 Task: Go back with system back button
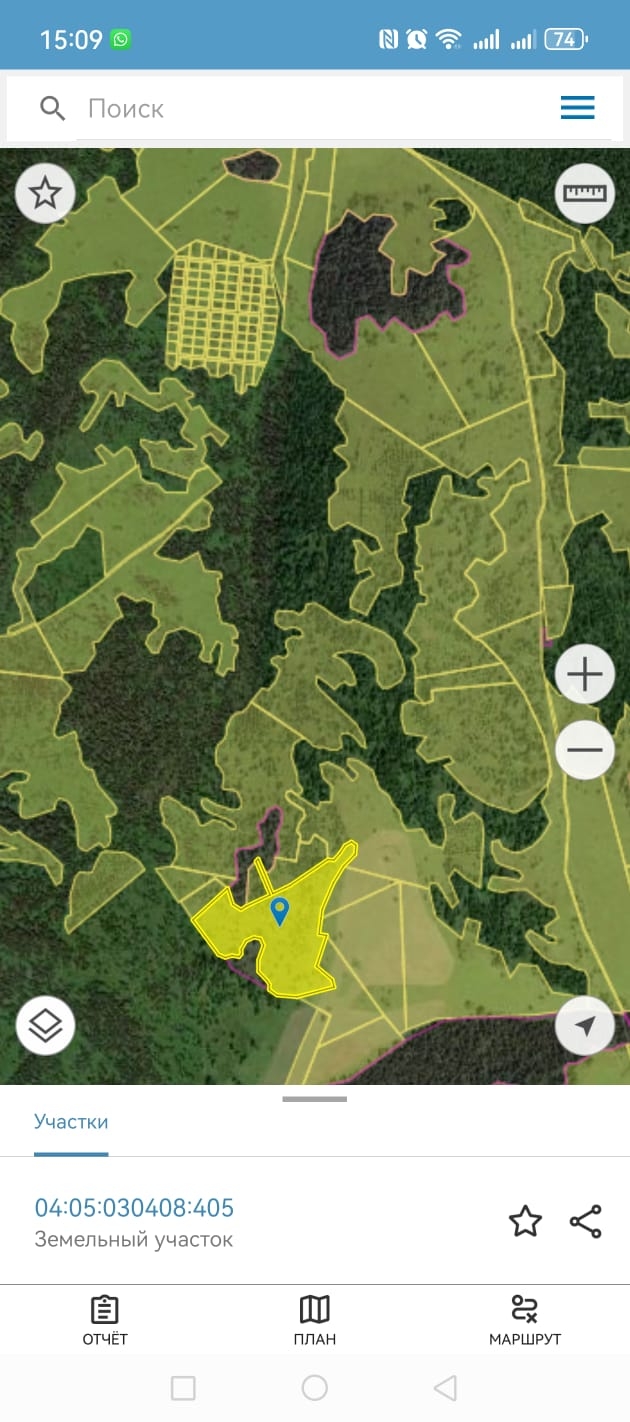tap(446, 1388)
